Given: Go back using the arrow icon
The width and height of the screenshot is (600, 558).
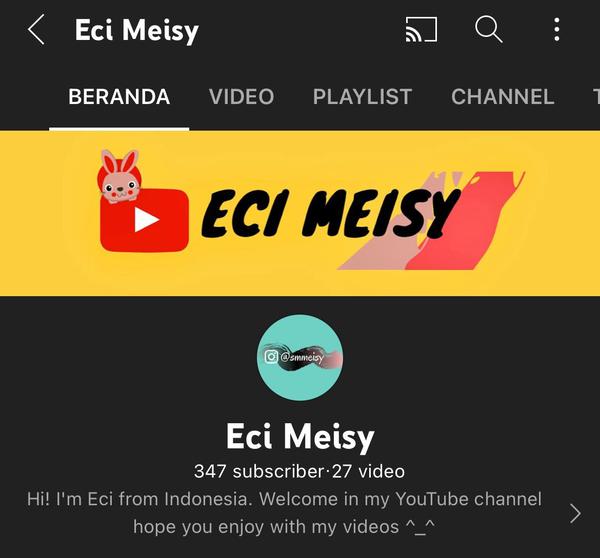Looking at the screenshot, I should [x=36, y=30].
